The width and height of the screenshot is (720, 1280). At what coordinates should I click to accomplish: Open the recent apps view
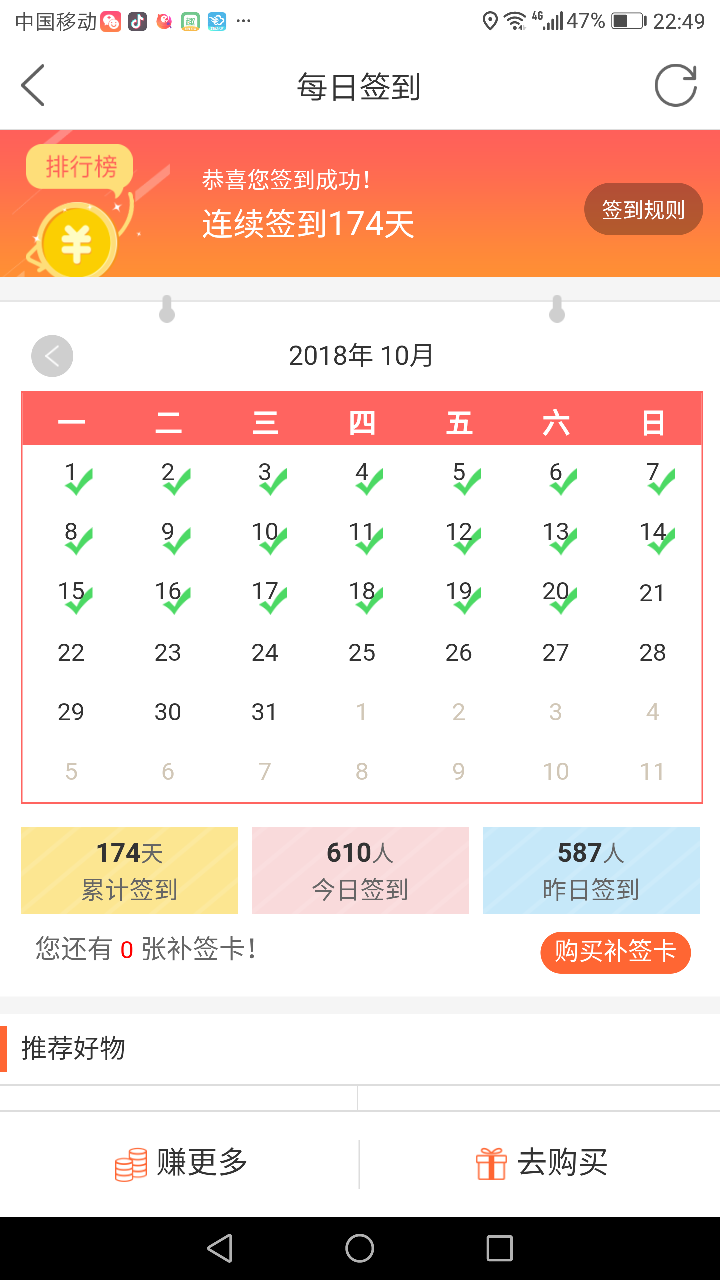(499, 1248)
